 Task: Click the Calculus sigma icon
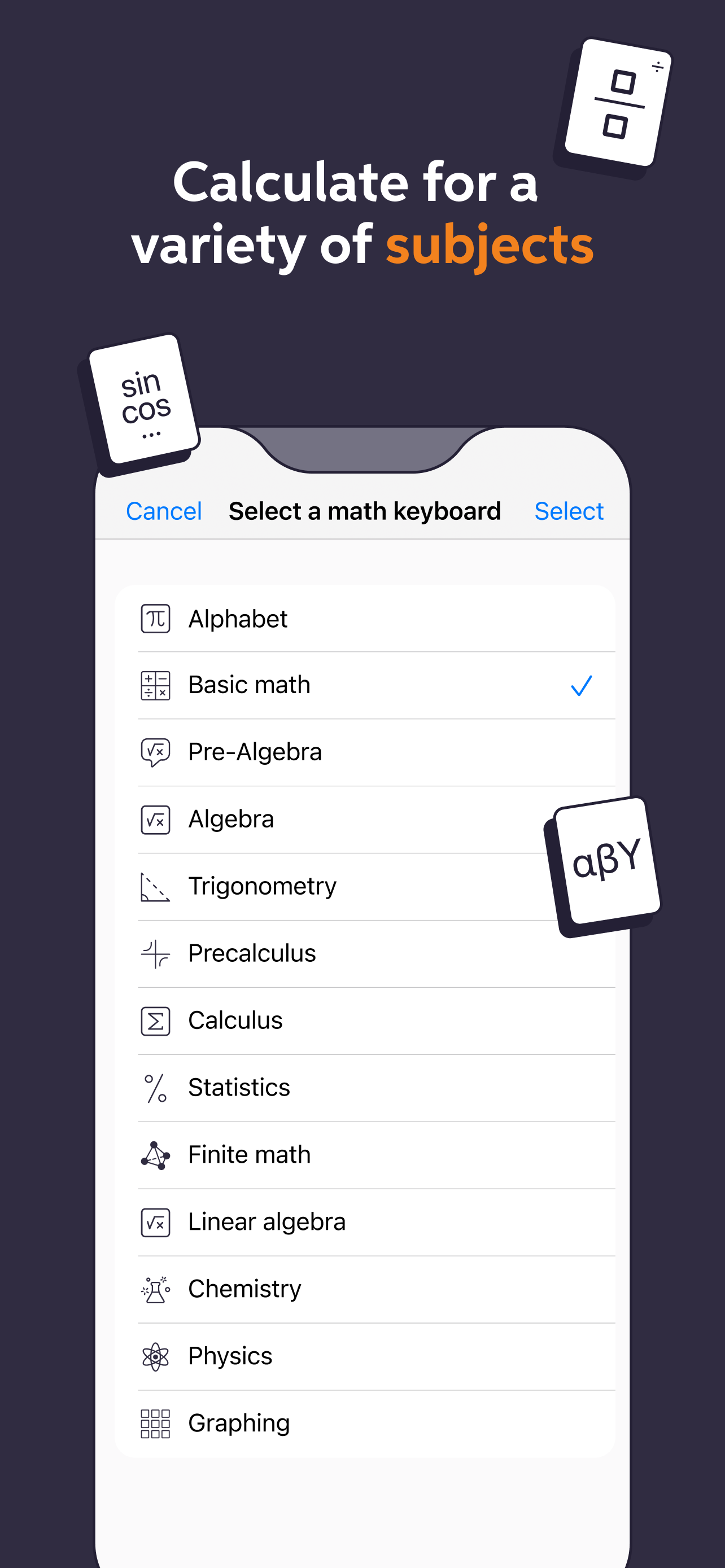pos(155,1020)
